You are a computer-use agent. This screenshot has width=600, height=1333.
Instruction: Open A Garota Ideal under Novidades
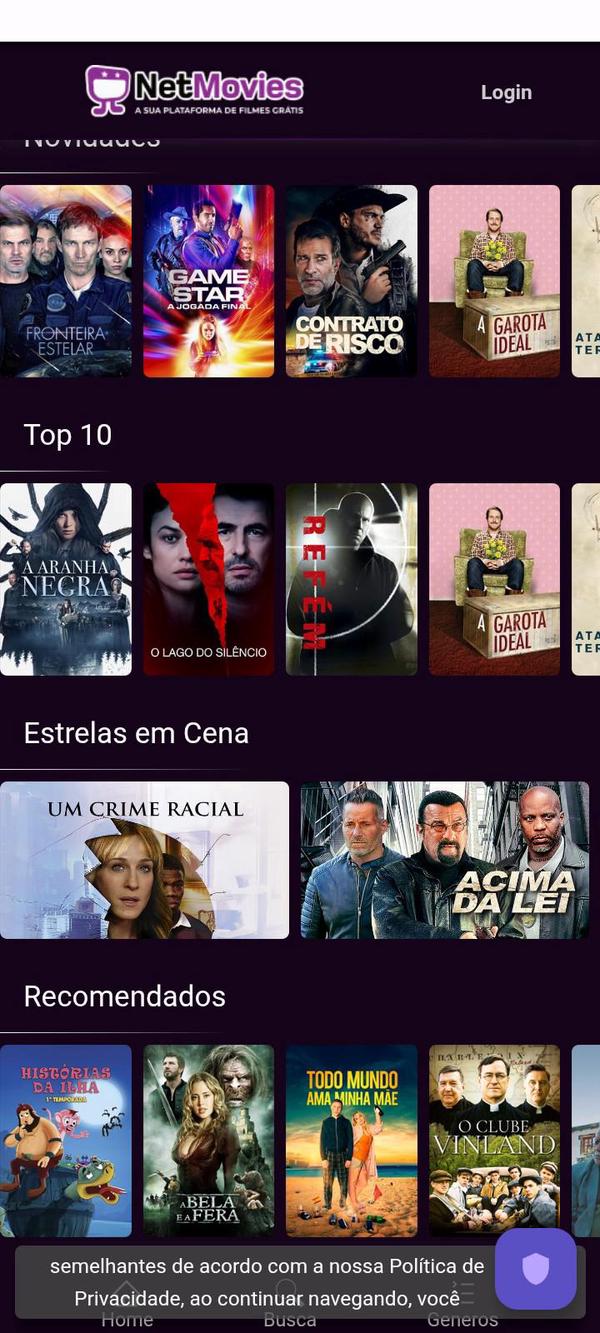pyautogui.click(x=494, y=281)
